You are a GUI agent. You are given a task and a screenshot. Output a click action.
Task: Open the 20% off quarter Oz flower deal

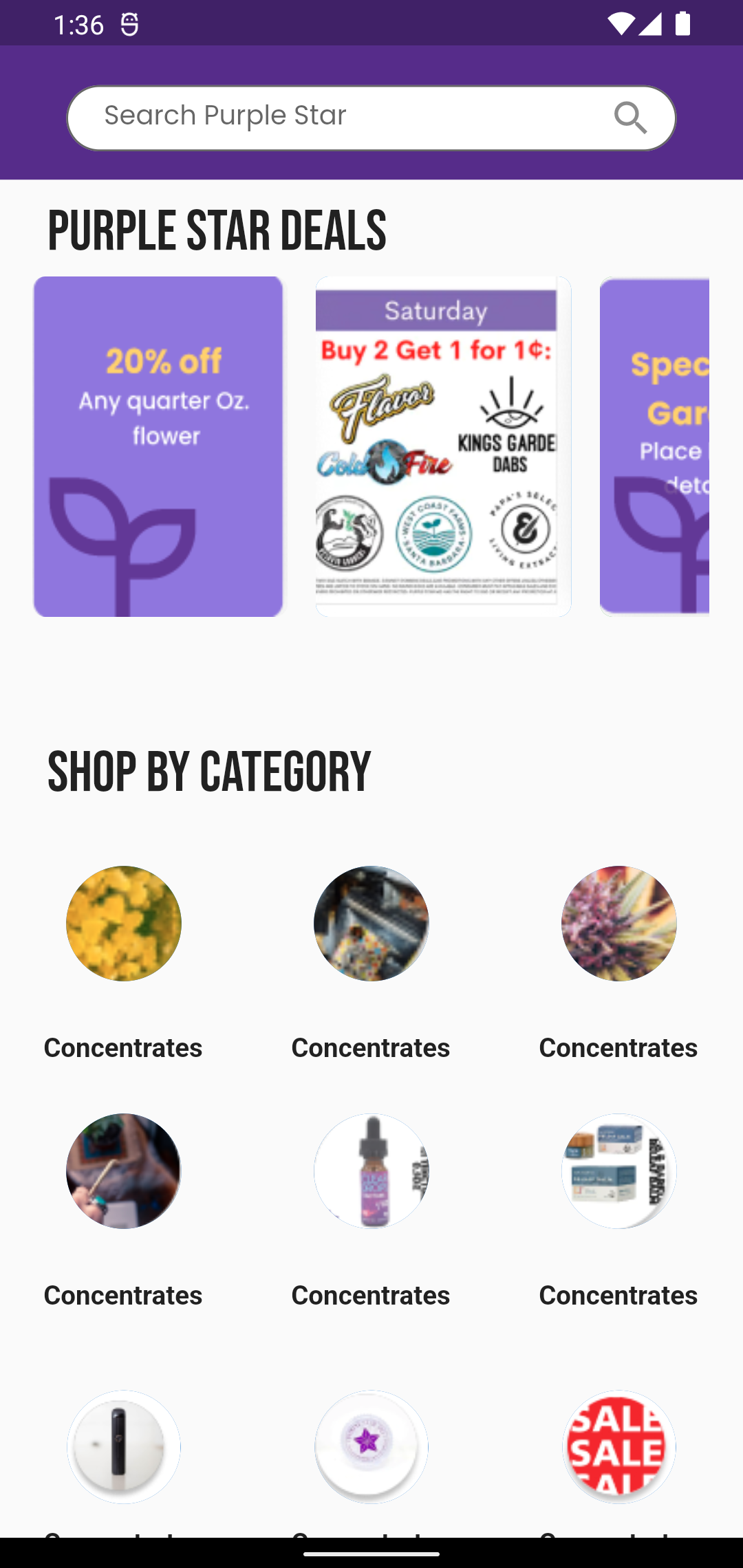click(x=158, y=446)
